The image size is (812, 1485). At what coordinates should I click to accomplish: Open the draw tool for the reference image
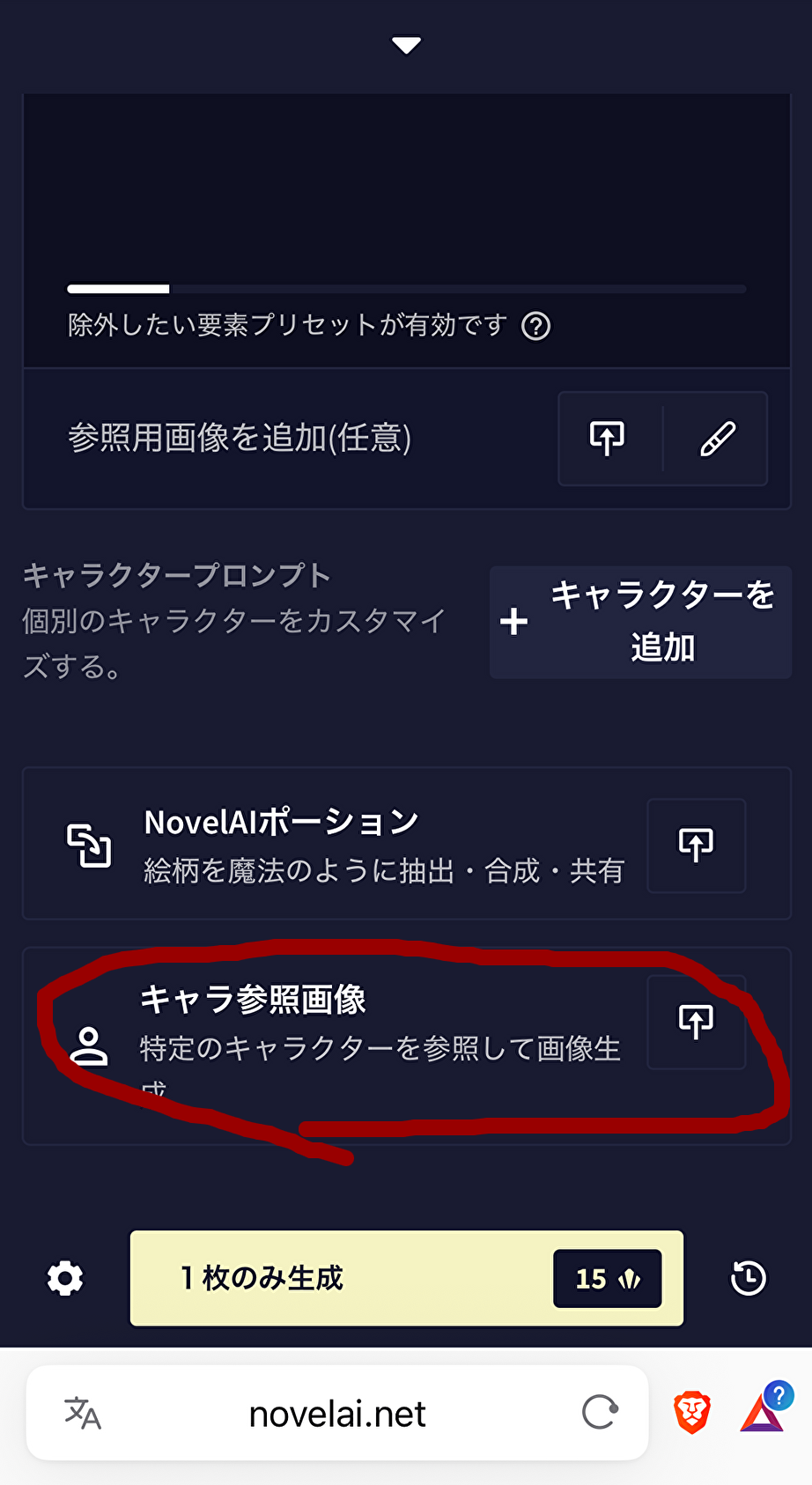[717, 438]
